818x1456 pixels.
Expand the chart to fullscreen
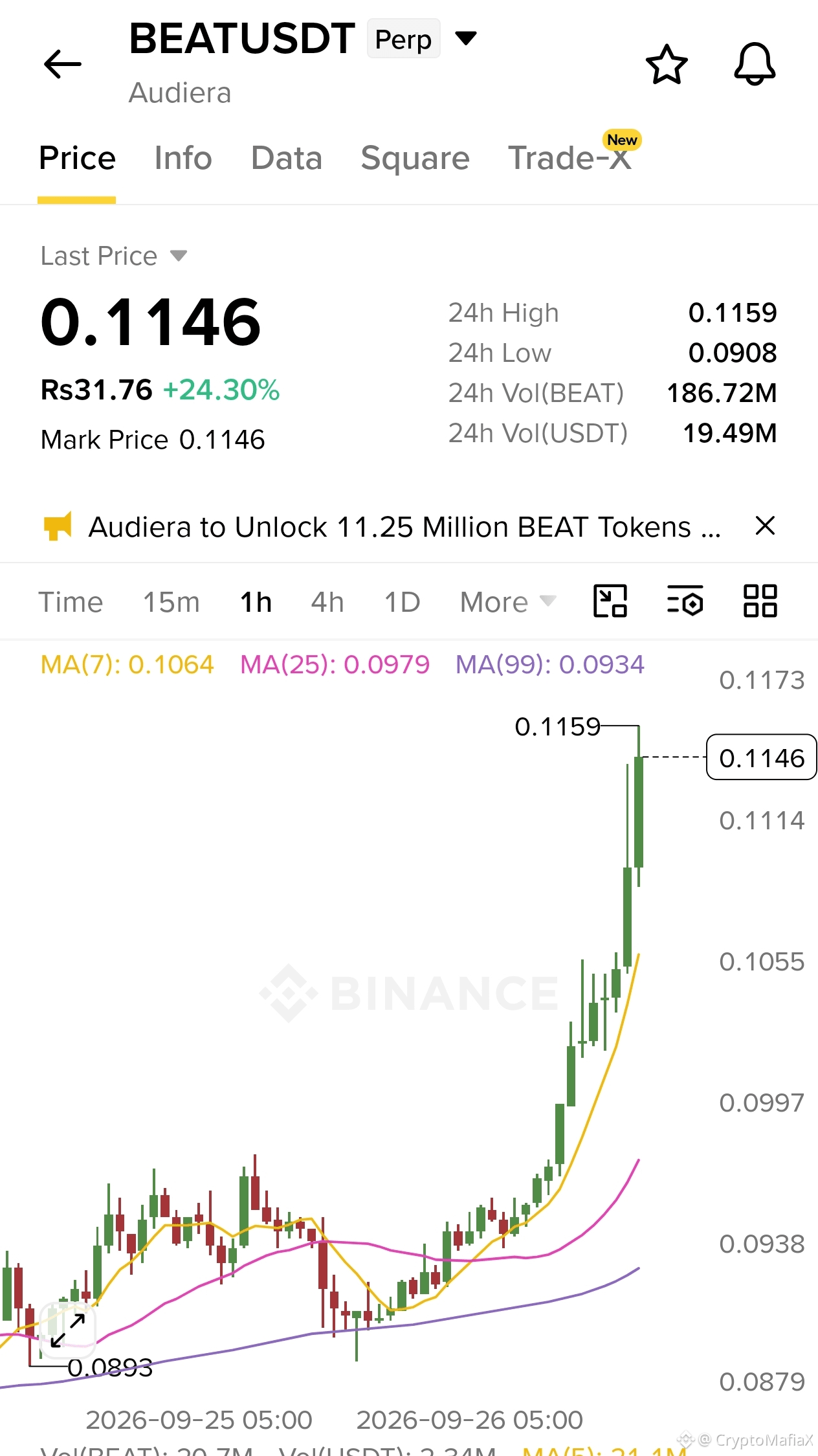tap(68, 1330)
